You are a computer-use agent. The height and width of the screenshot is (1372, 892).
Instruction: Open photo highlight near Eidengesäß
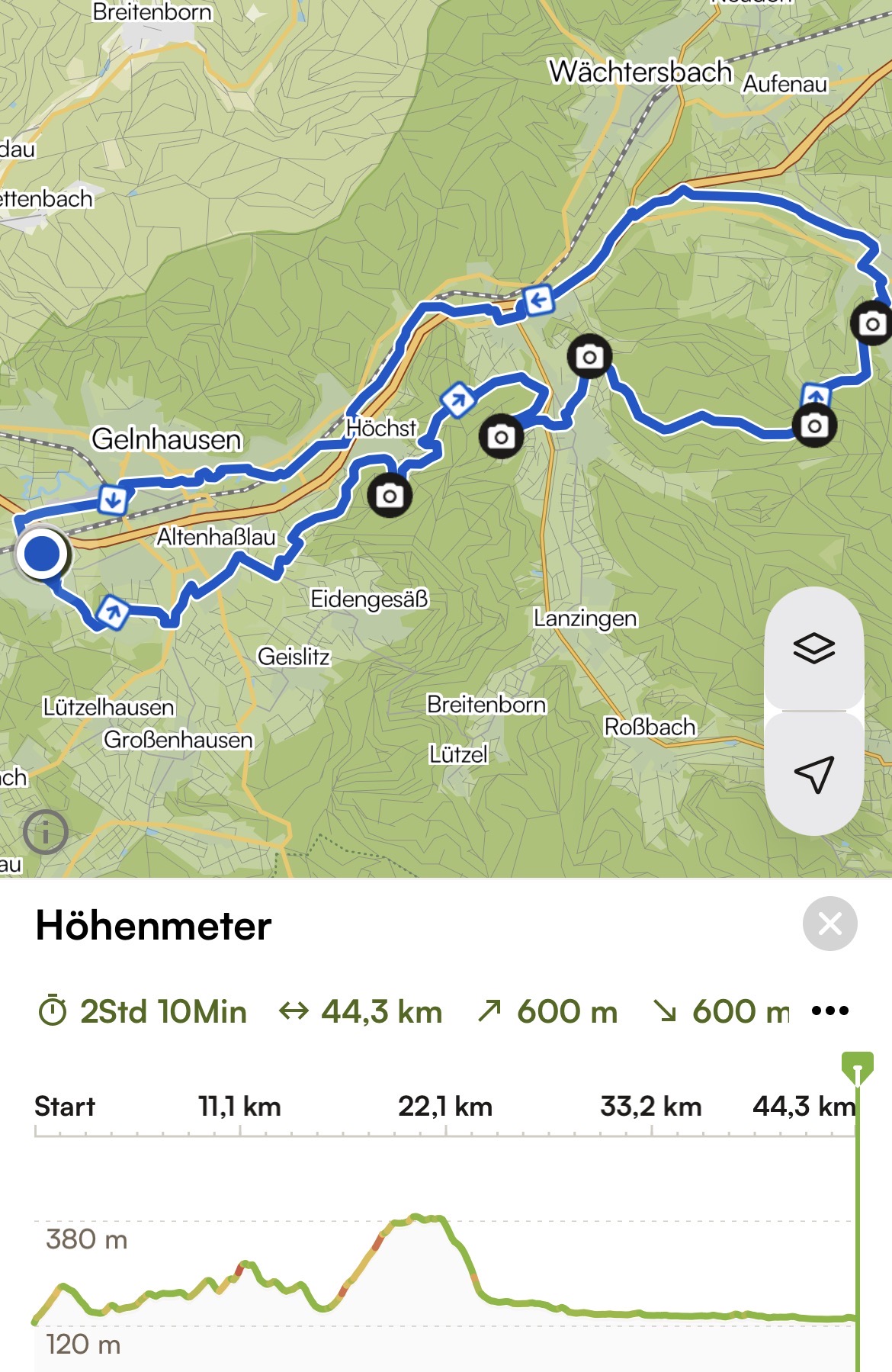tap(390, 496)
